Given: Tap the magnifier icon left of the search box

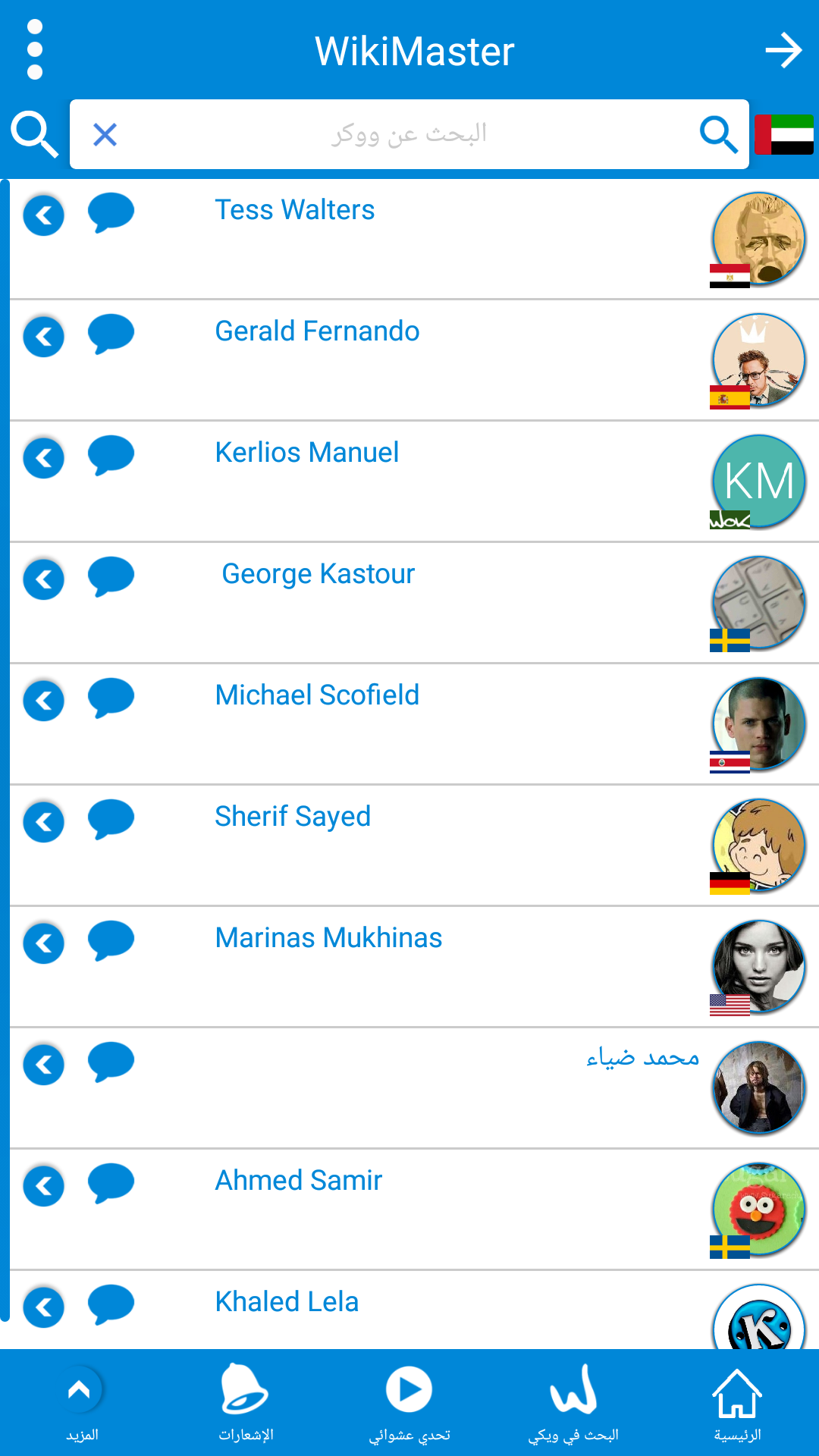Looking at the screenshot, I should tap(34, 134).
